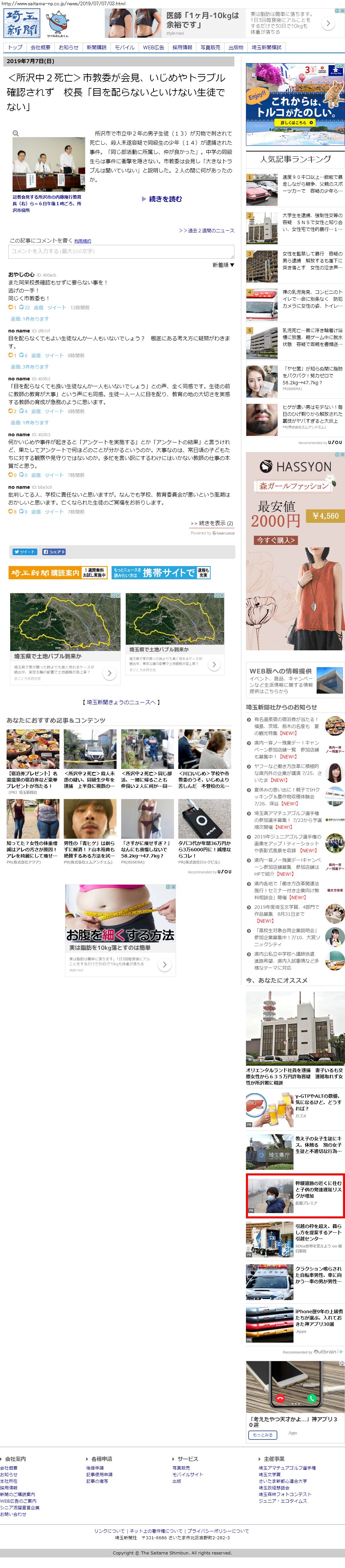
Task: Open the 新着順 sort dropdown
Action: tap(223, 265)
